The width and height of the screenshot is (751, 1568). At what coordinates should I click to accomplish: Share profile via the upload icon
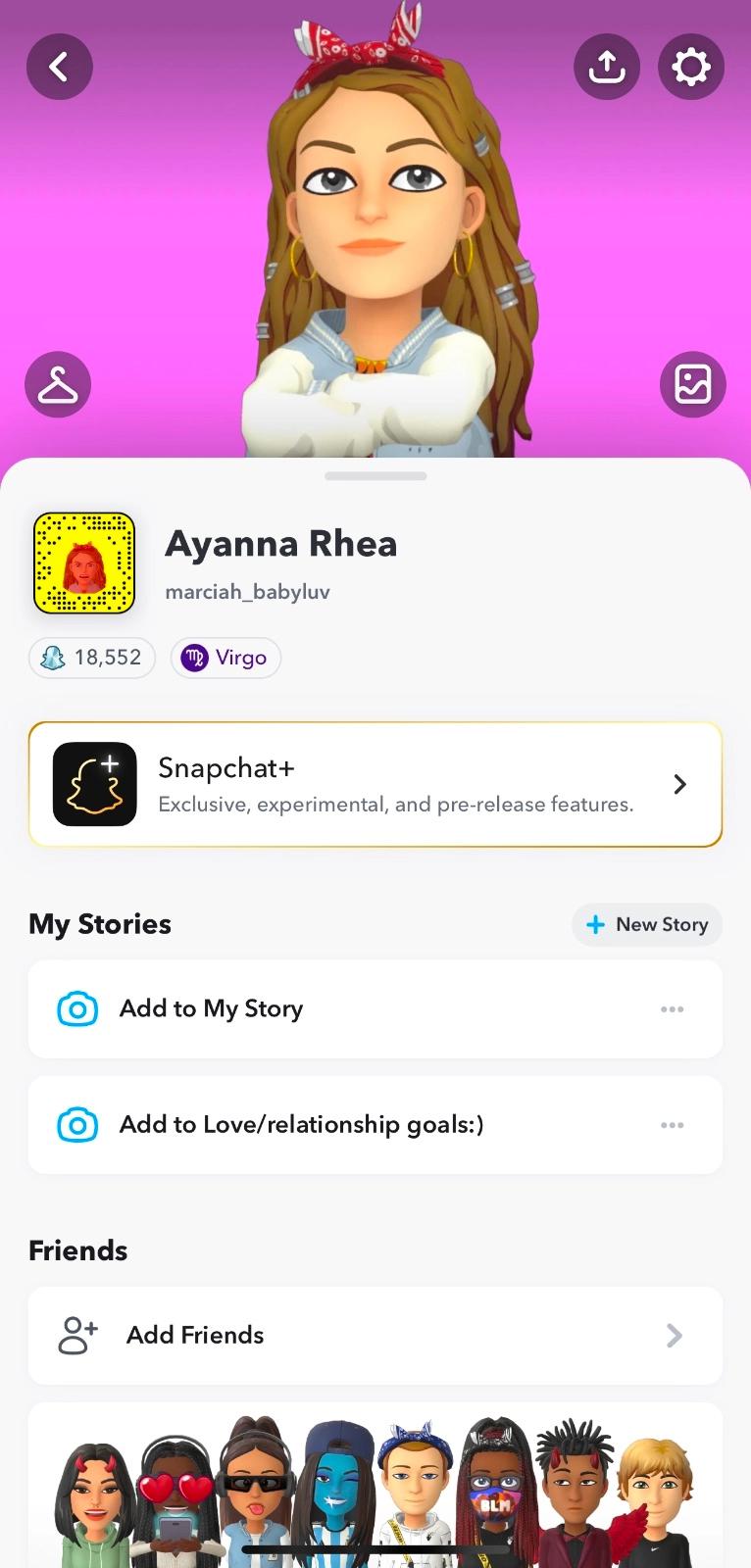[607, 67]
